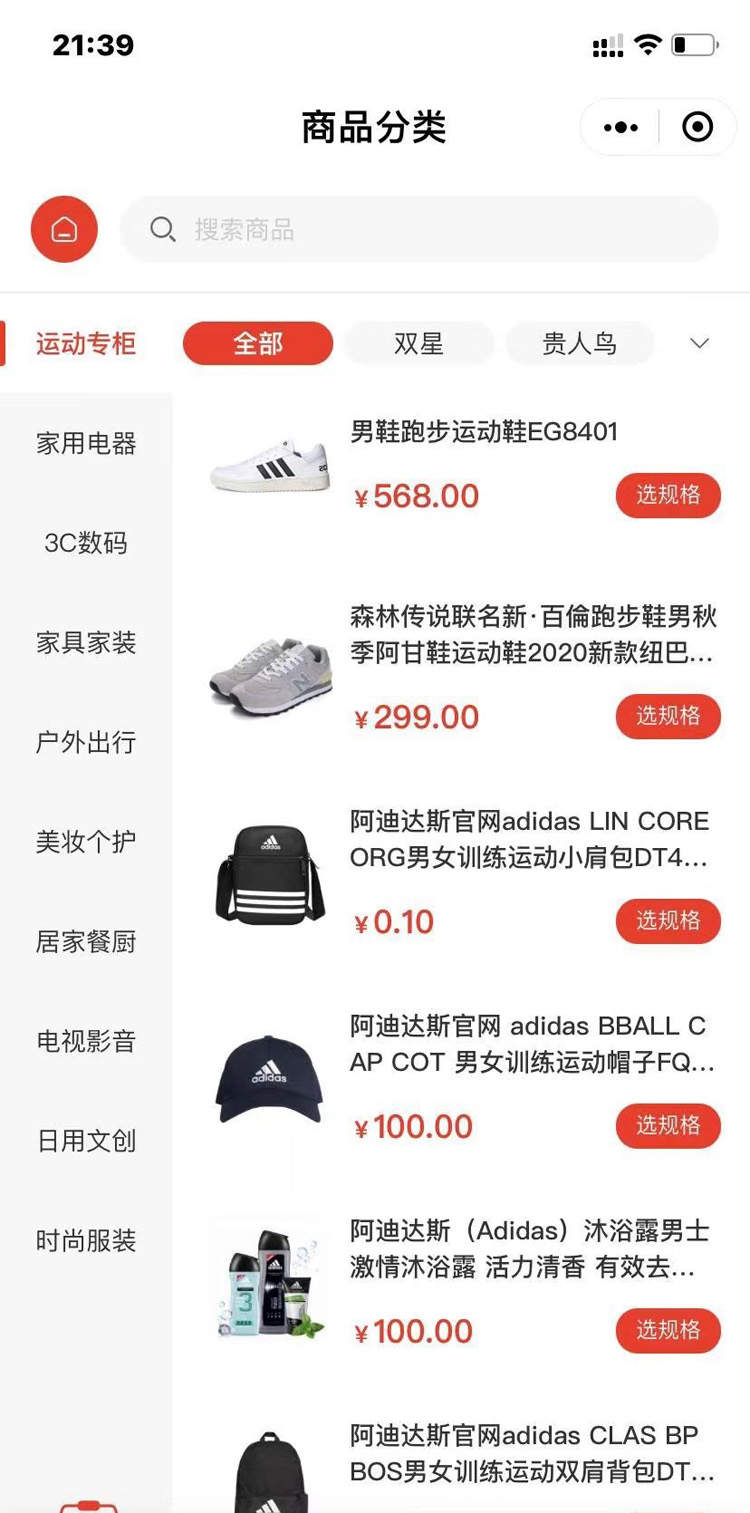Open the 家具家装 category

(86, 643)
